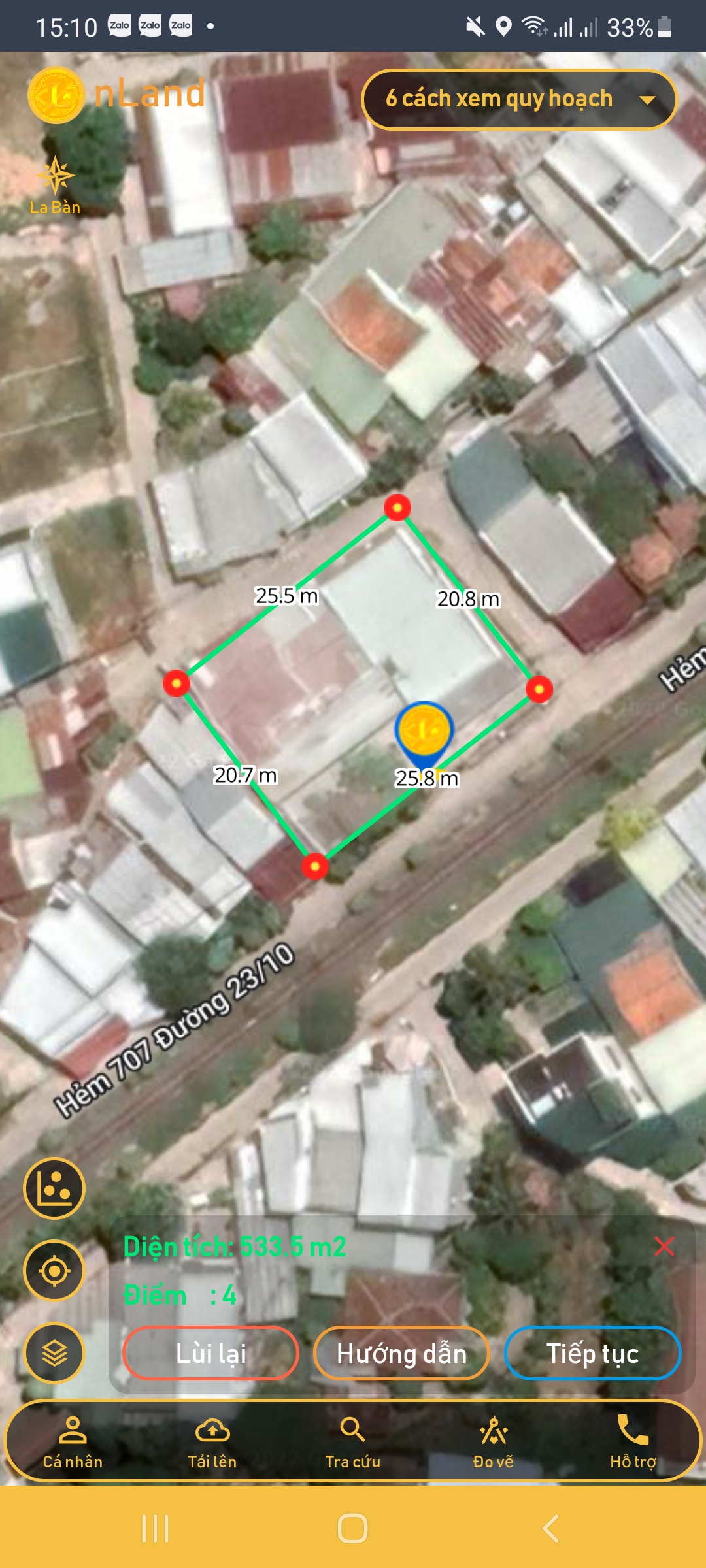Select the Đo vẽ measuring tab
The height and width of the screenshot is (1568, 706).
(x=494, y=1442)
